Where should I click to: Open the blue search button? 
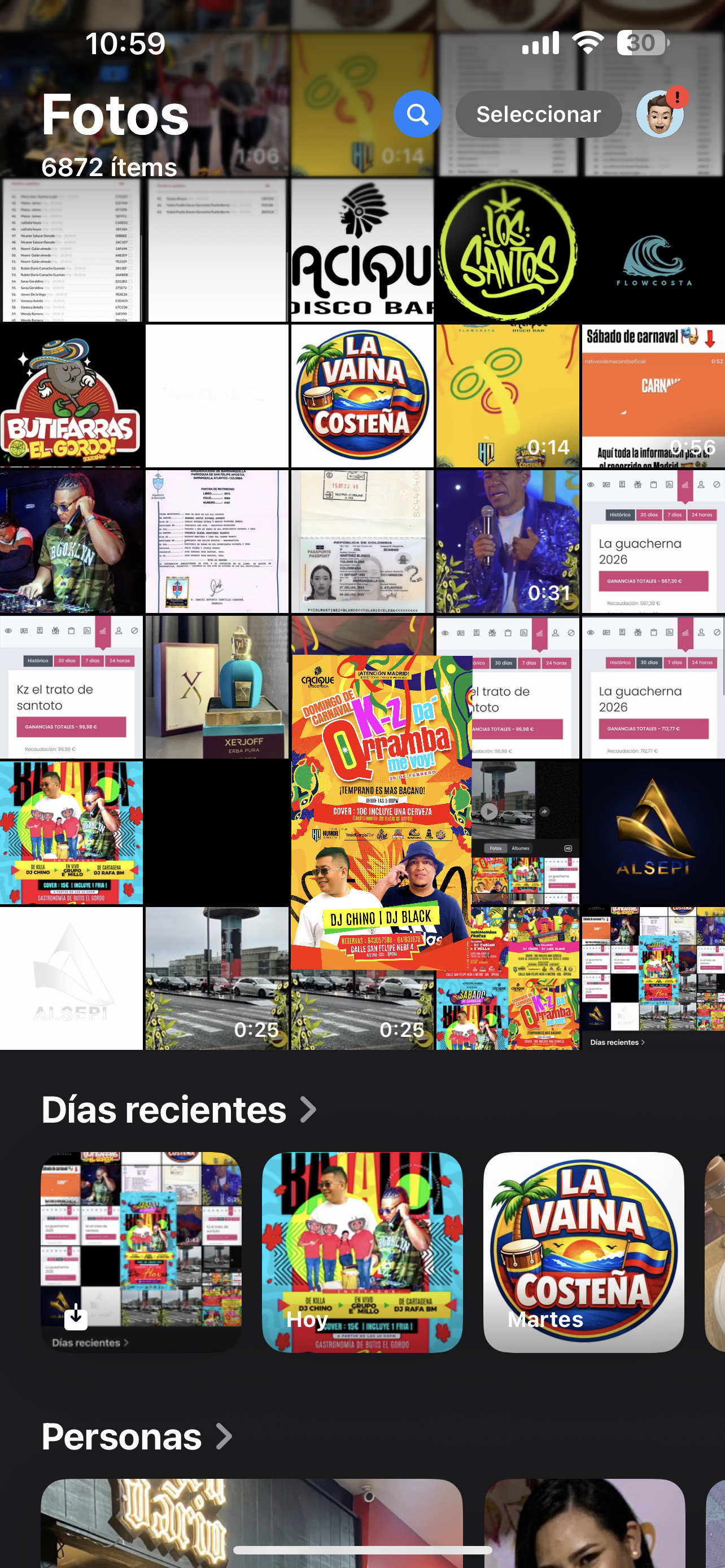pos(417,114)
